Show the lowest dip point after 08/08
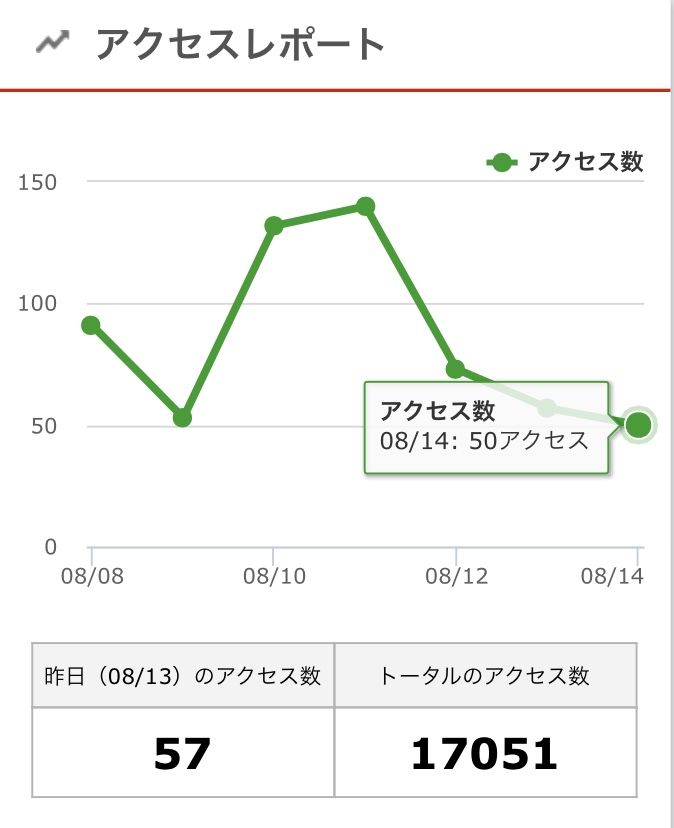The image size is (674, 828). pyautogui.click(x=182, y=417)
